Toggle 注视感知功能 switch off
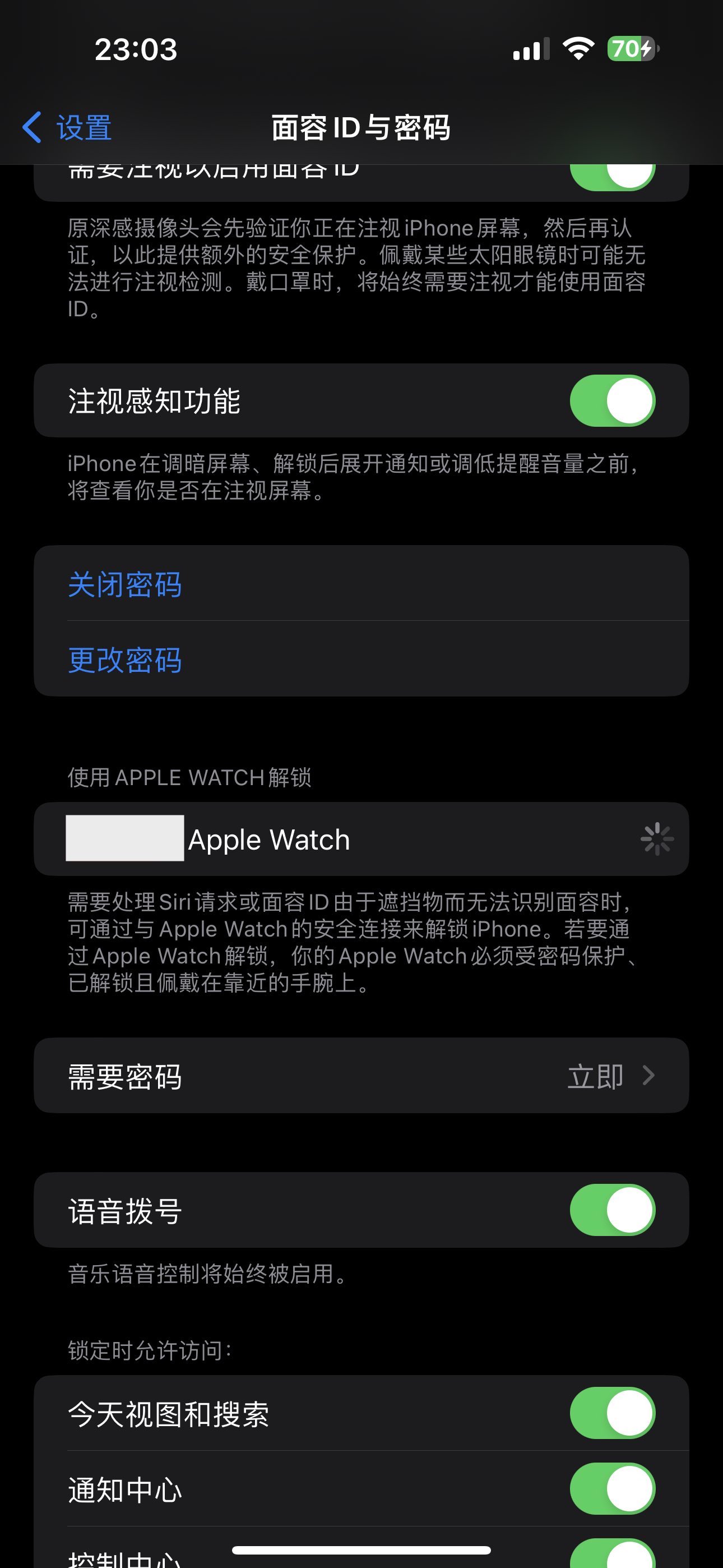This screenshot has height=1568, width=723. tap(611, 400)
